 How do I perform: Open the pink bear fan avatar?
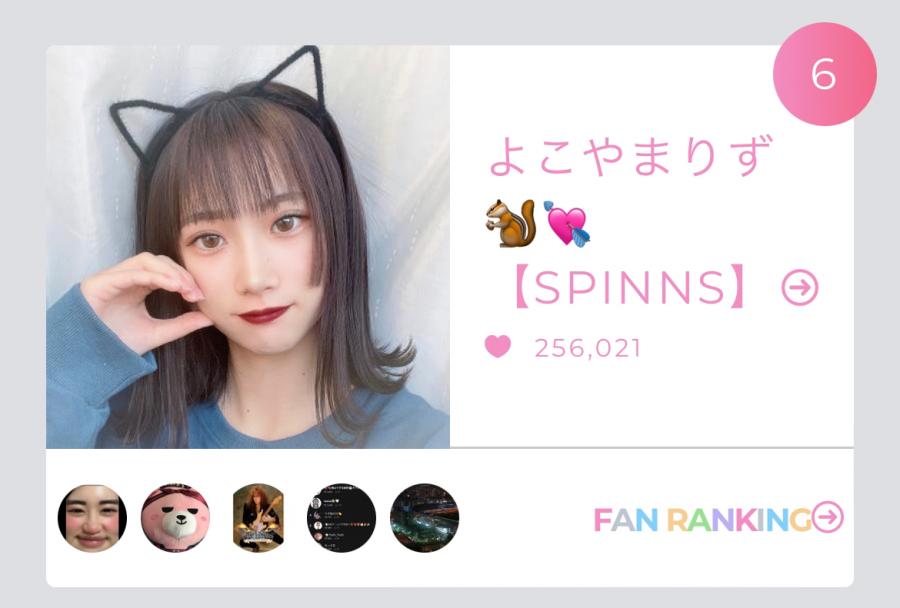[x=175, y=518]
